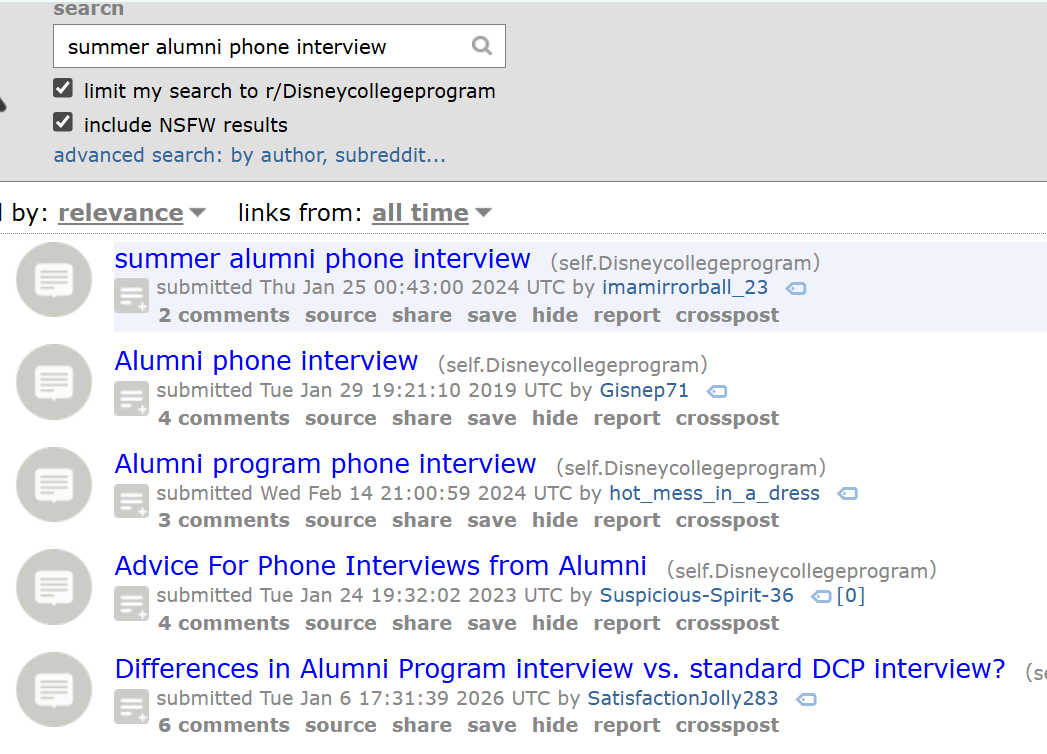This screenshot has width=1047, height=754.
Task: Open Alumni phone interview post by Gisnep71
Action: 266,360
